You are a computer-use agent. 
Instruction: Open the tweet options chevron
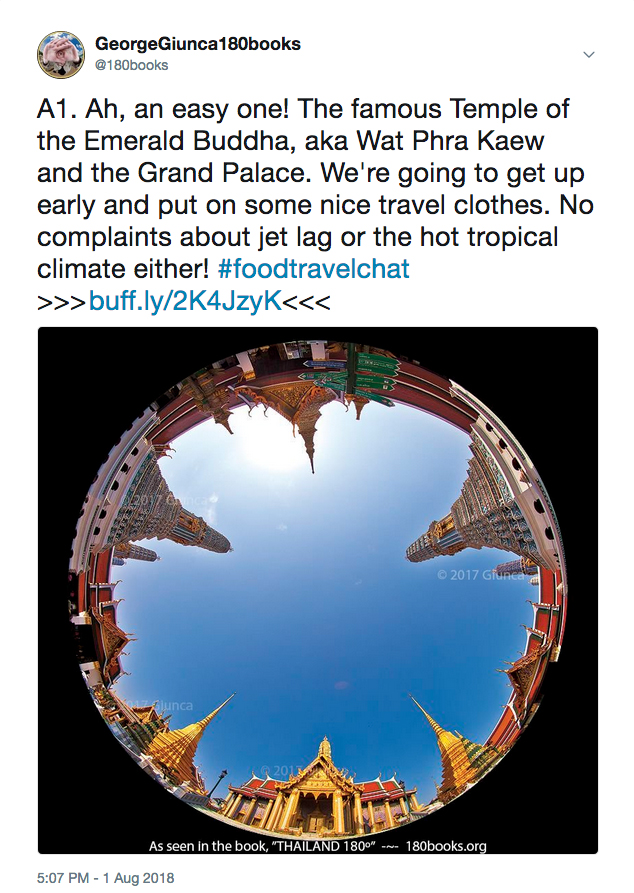pyautogui.click(x=589, y=54)
